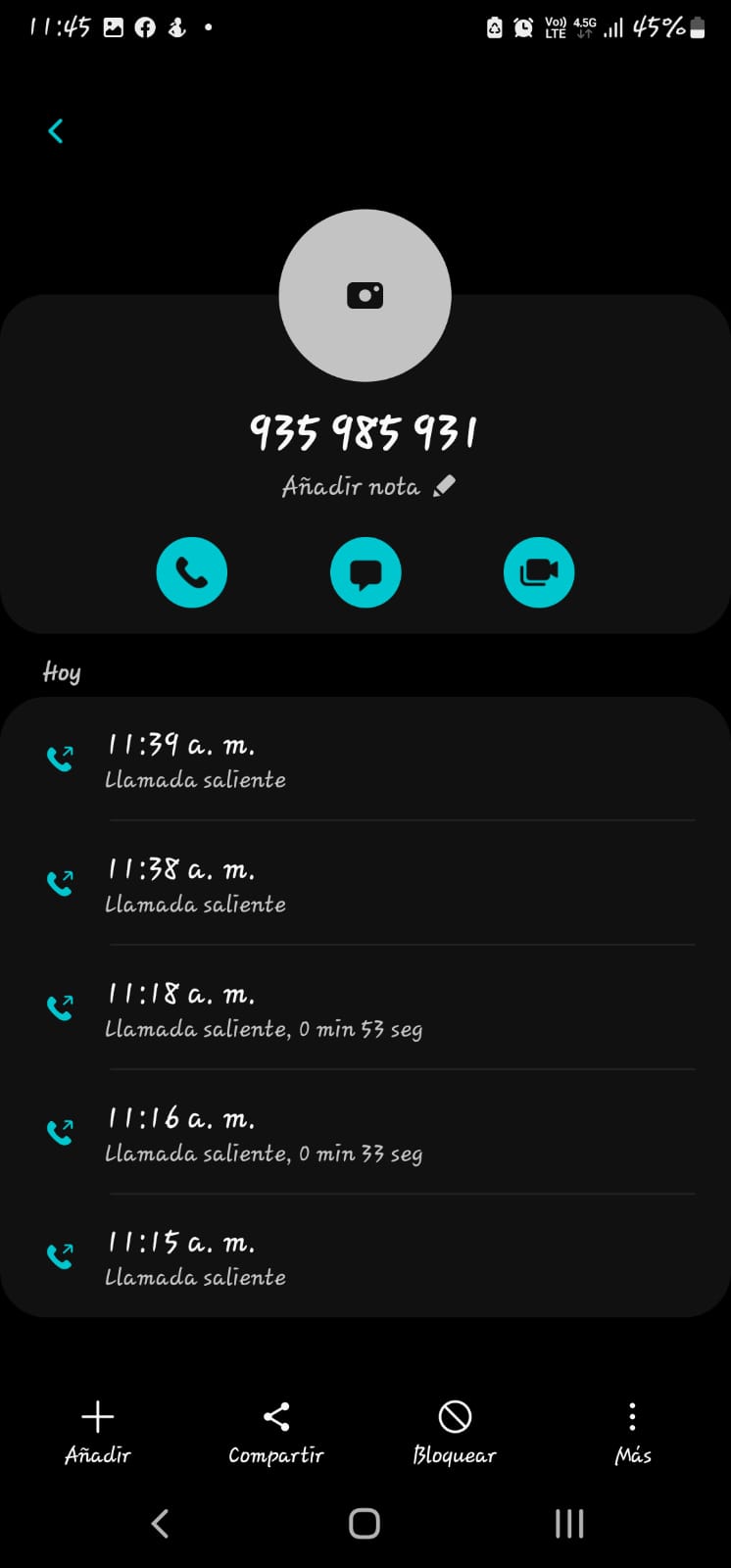Select the 11:18 a. m. call of 53 seg

pyautogui.click(x=365, y=1007)
